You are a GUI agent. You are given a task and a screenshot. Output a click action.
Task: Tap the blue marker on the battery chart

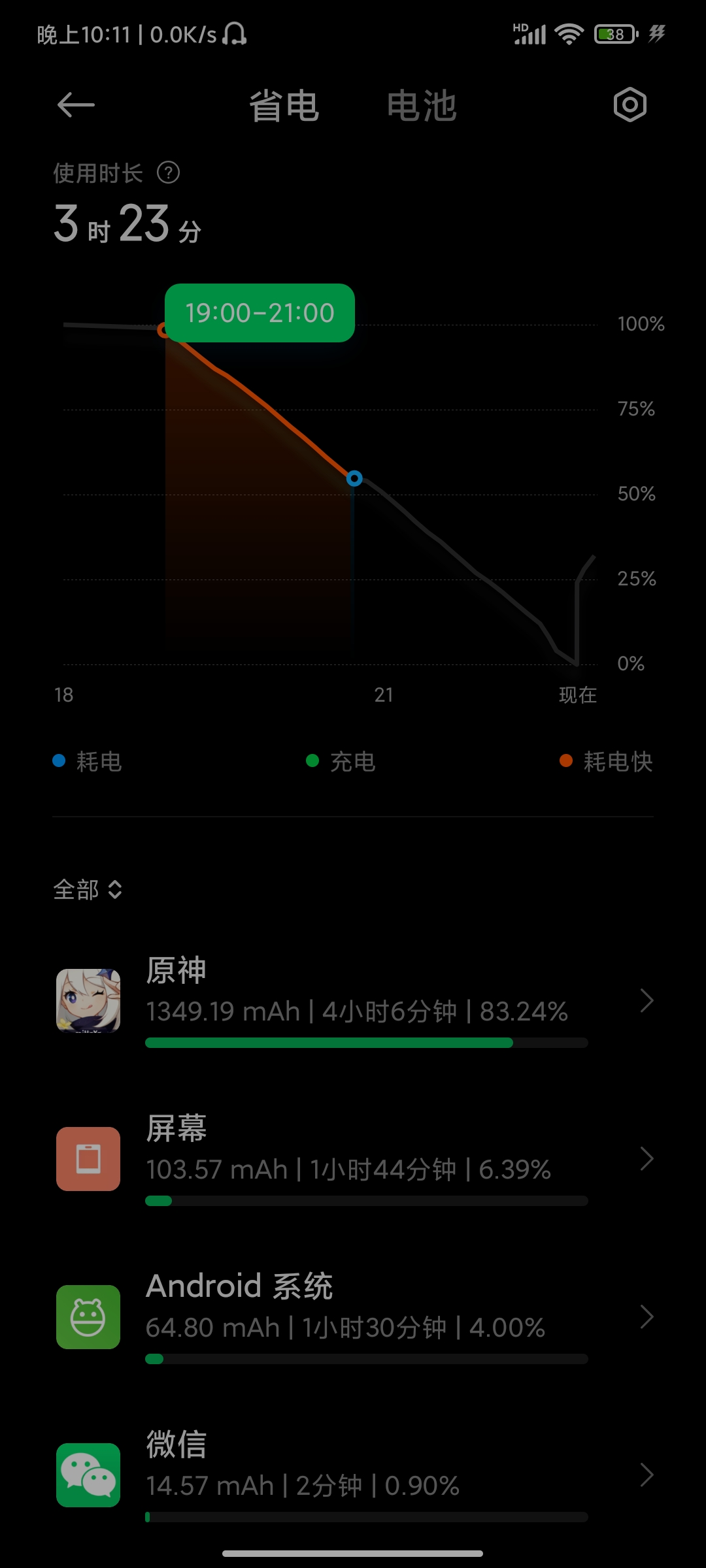point(354,479)
